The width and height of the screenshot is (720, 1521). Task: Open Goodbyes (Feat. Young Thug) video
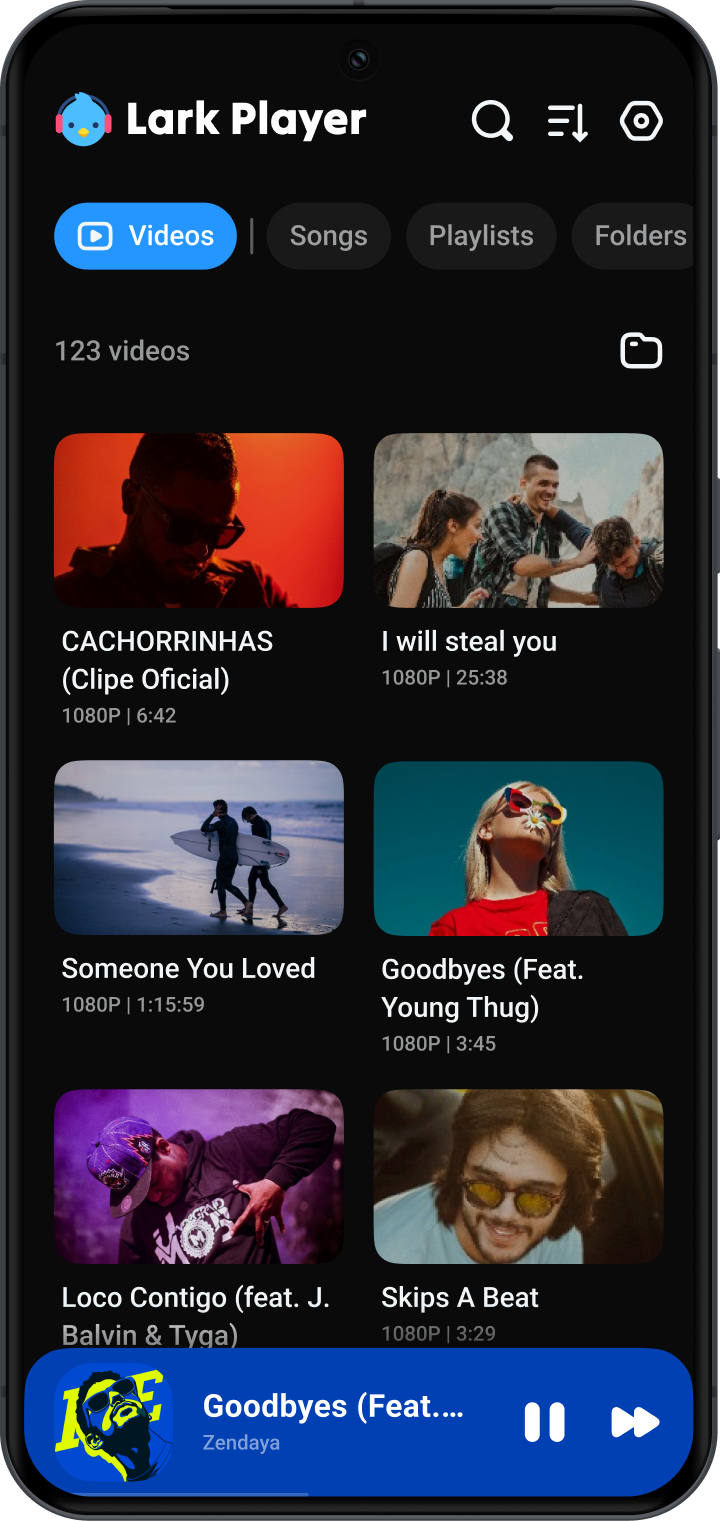tap(518, 847)
